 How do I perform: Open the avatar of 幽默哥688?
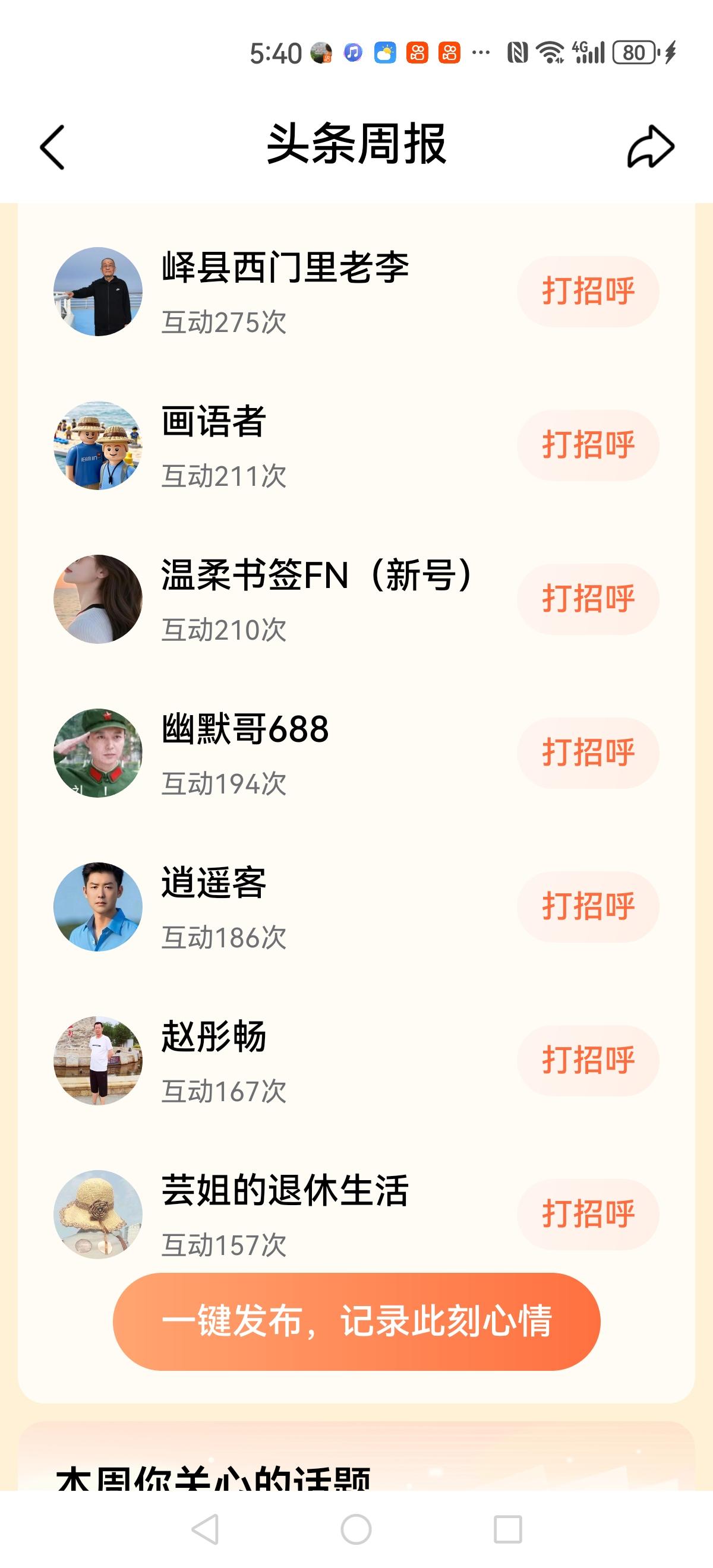(x=98, y=753)
